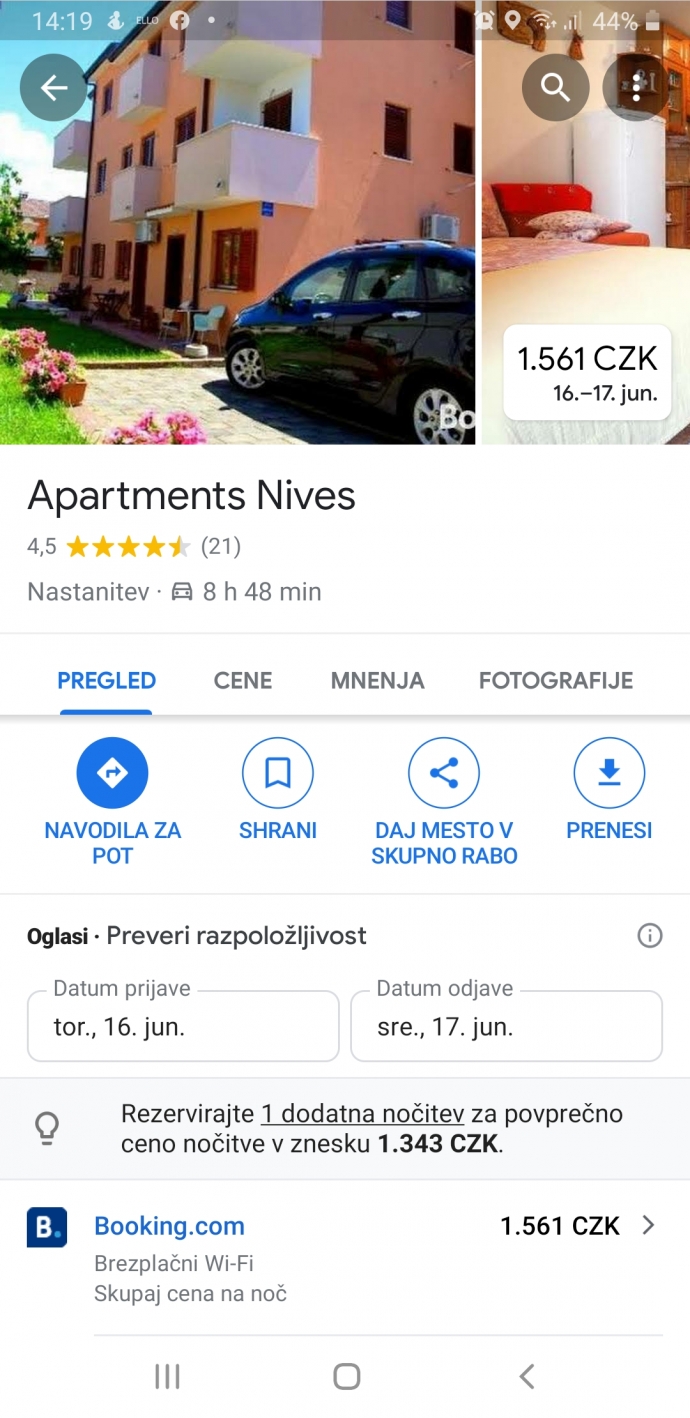This screenshot has height=1418, width=690.
Task: Tap the system home button
Action: coord(346,1376)
